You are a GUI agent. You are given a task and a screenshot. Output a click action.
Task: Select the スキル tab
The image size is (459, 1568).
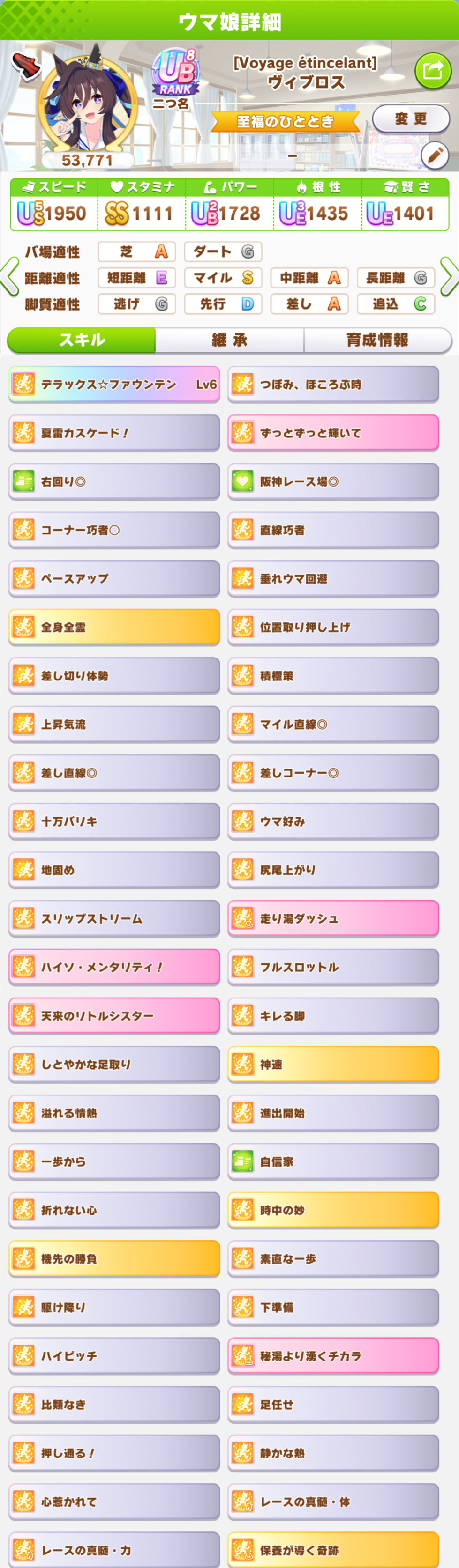[x=82, y=340]
